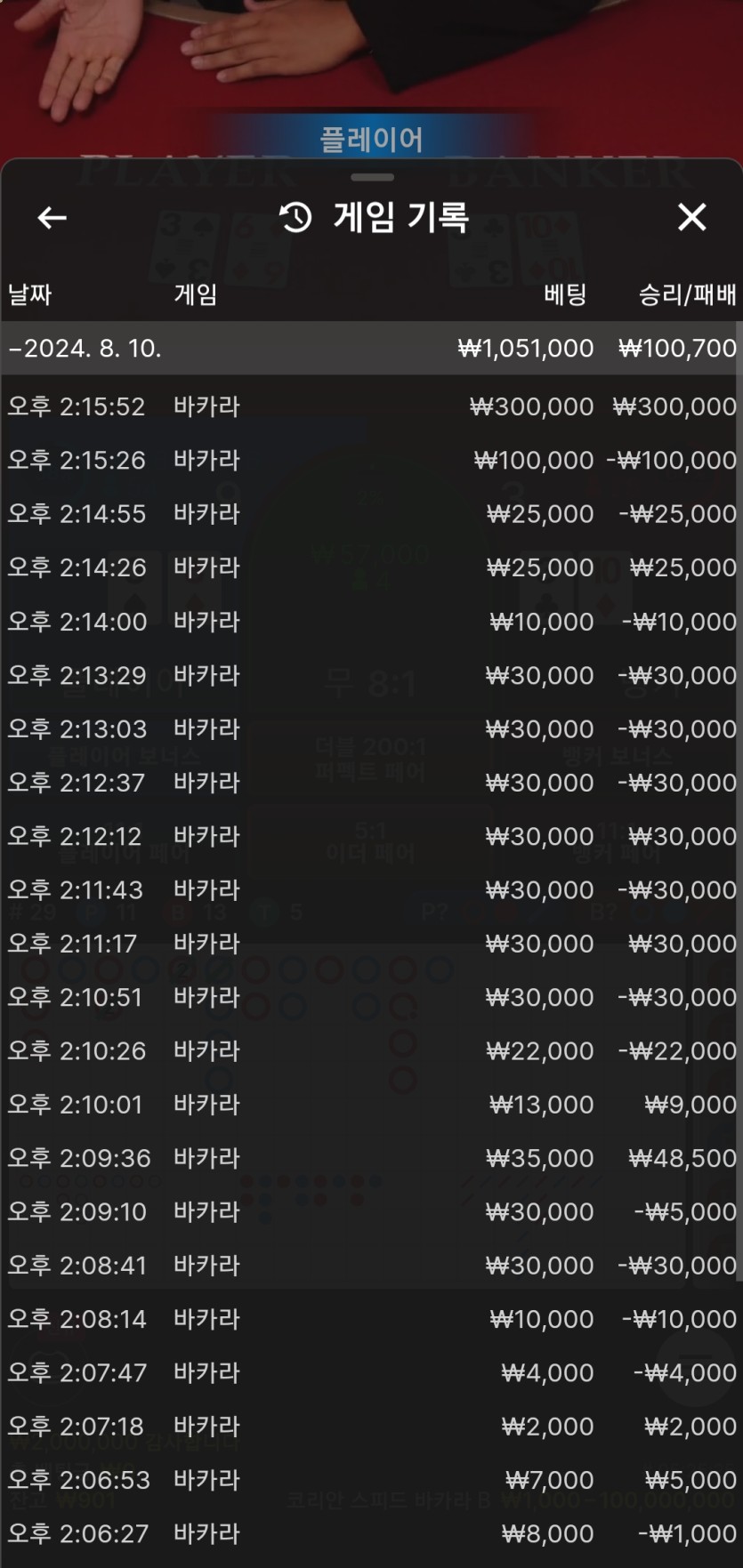View the 오후 2:12:12 baccarat record
This screenshot has width=743, height=1568.
371,836
